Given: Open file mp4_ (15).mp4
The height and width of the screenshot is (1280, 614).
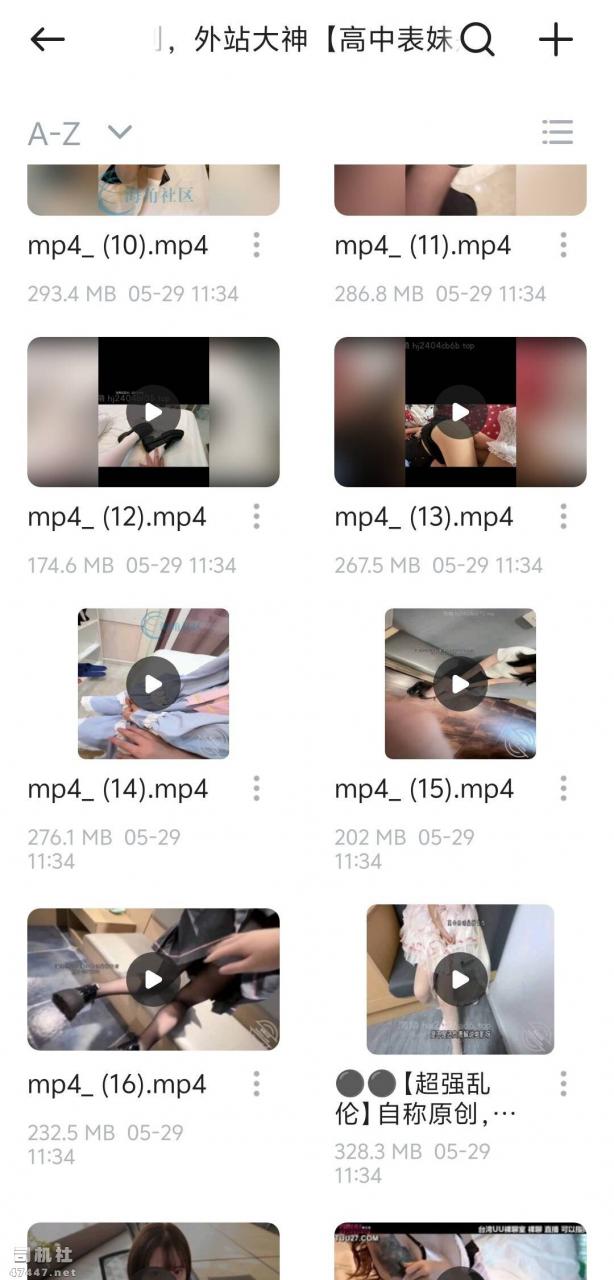Looking at the screenshot, I should [460, 684].
